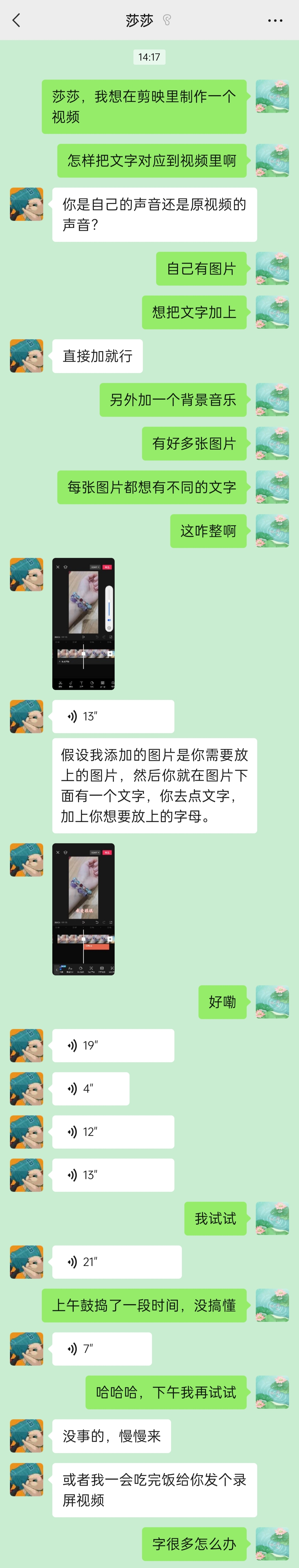Open the first video editor screenshot
299x1568 pixels.
(83, 623)
